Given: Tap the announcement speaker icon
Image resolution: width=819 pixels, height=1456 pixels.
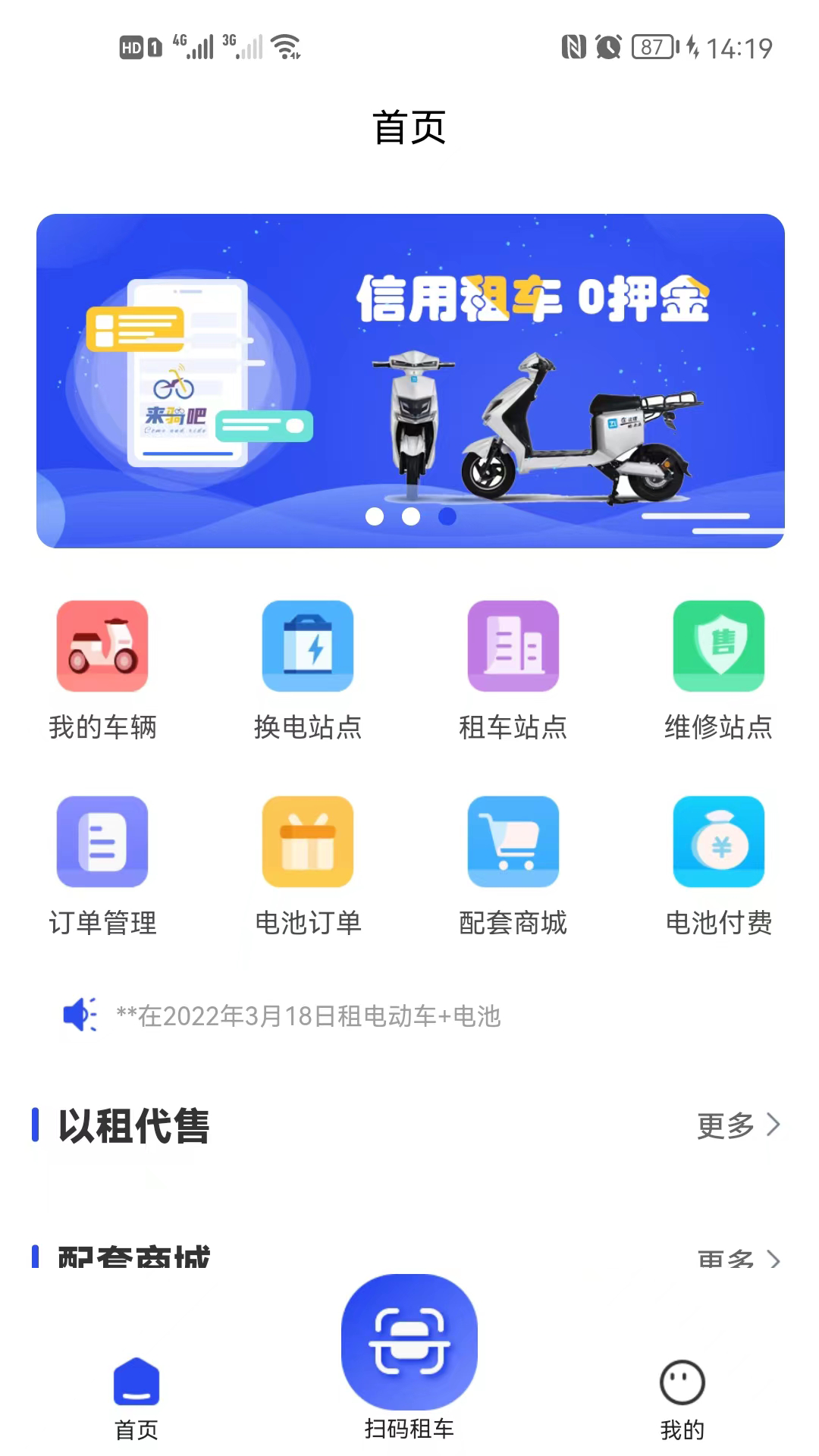Looking at the screenshot, I should click(80, 1014).
